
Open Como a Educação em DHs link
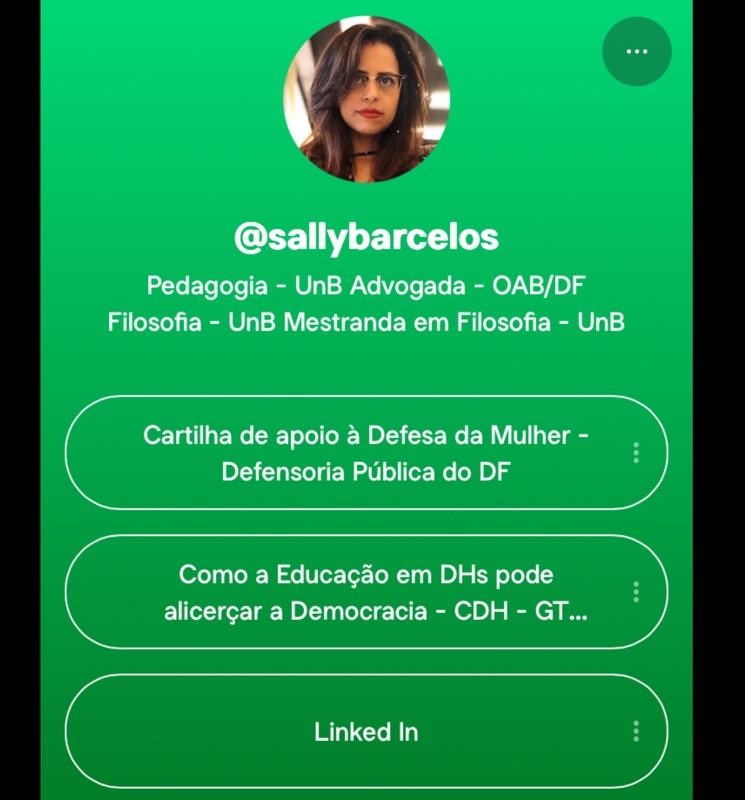coord(366,592)
